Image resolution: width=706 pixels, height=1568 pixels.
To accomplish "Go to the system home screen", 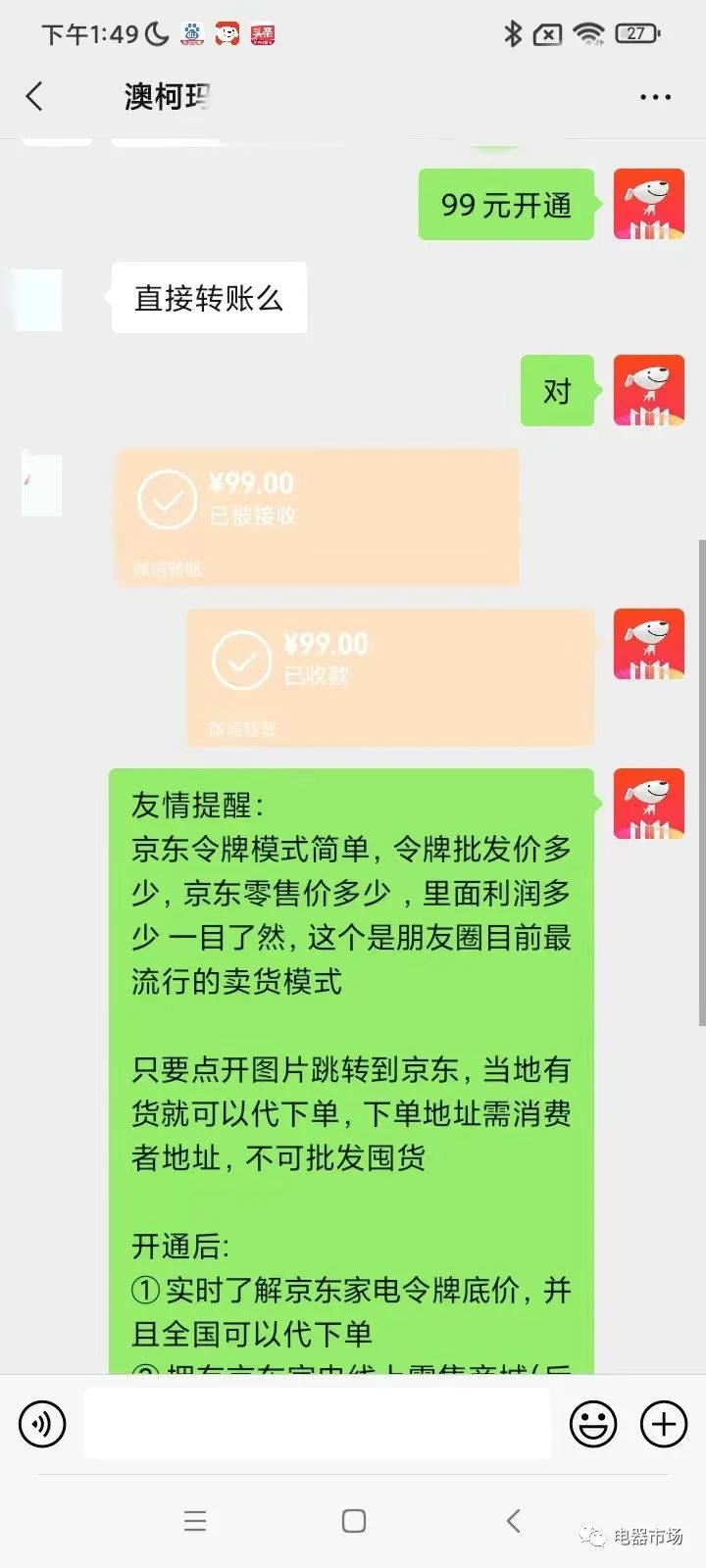I will pos(354,1520).
